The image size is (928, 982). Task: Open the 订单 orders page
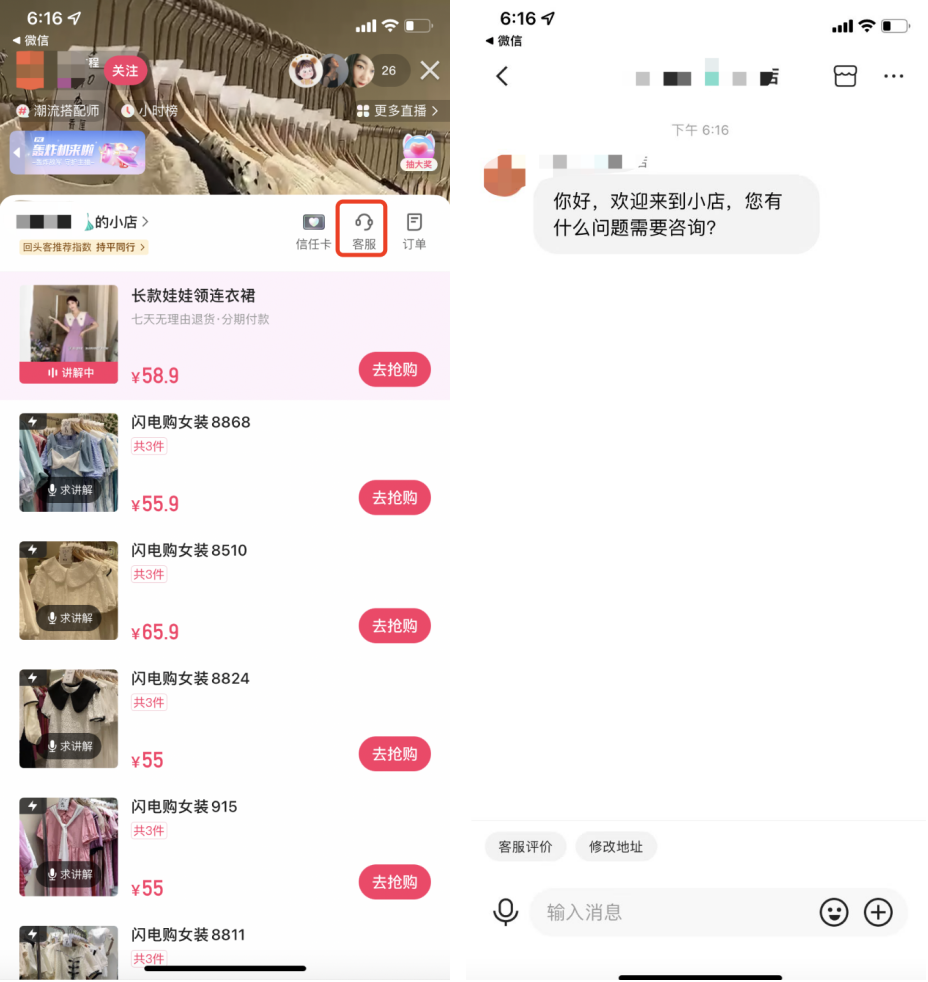pyautogui.click(x=414, y=229)
